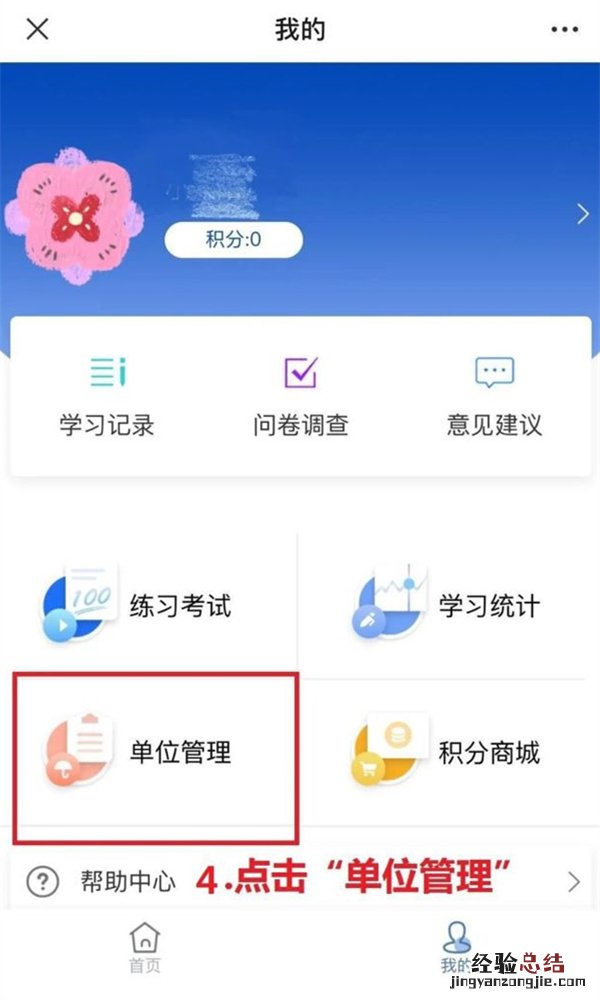The image size is (600, 1000).
Task: Open the 帮助中心 row
Action: tap(300, 881)
